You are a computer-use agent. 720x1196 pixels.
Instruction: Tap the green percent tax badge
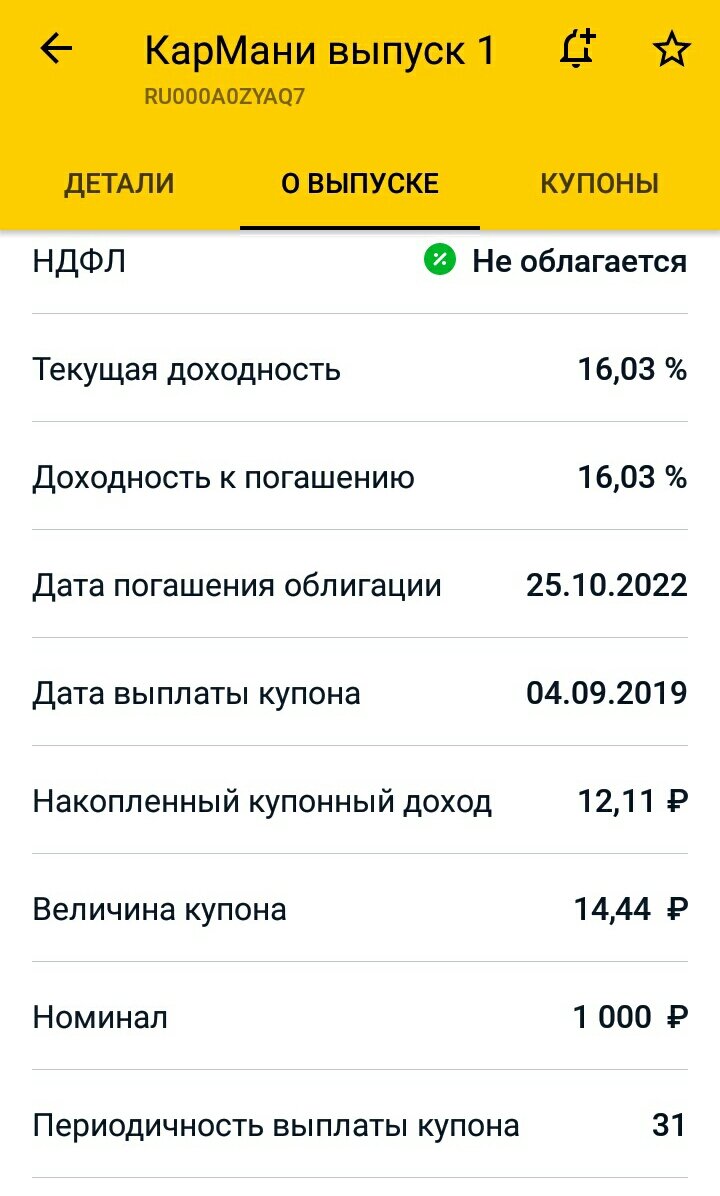pyautogui.click(x=437, y=262)
